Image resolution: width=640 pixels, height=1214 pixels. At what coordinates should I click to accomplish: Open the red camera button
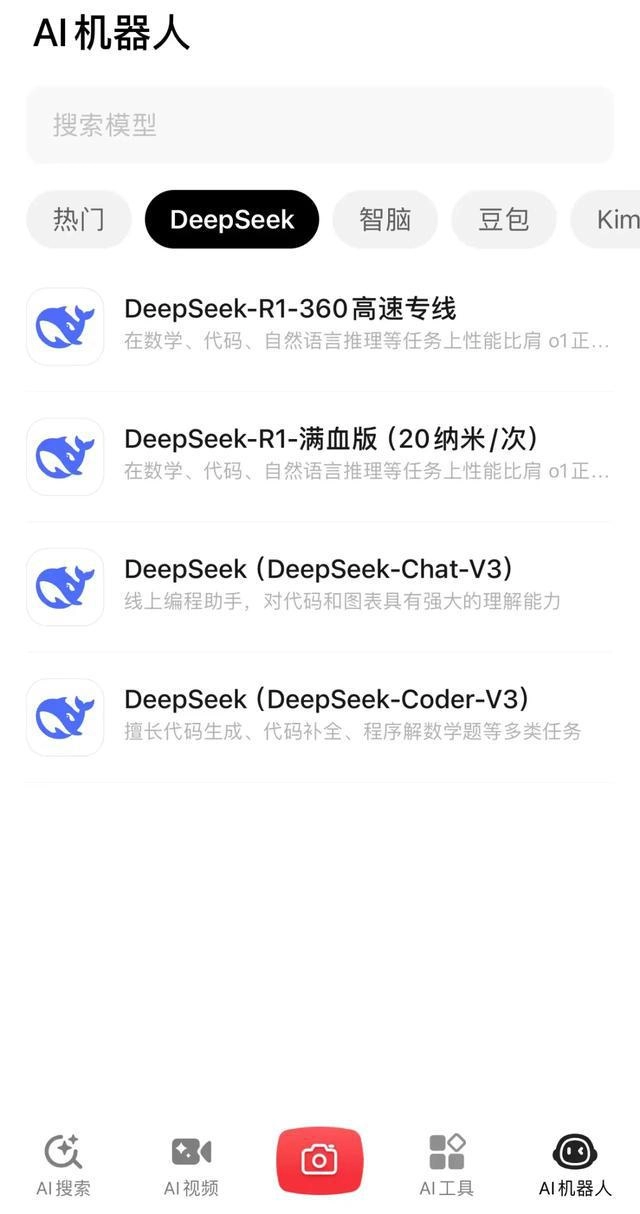[320, 1160]
